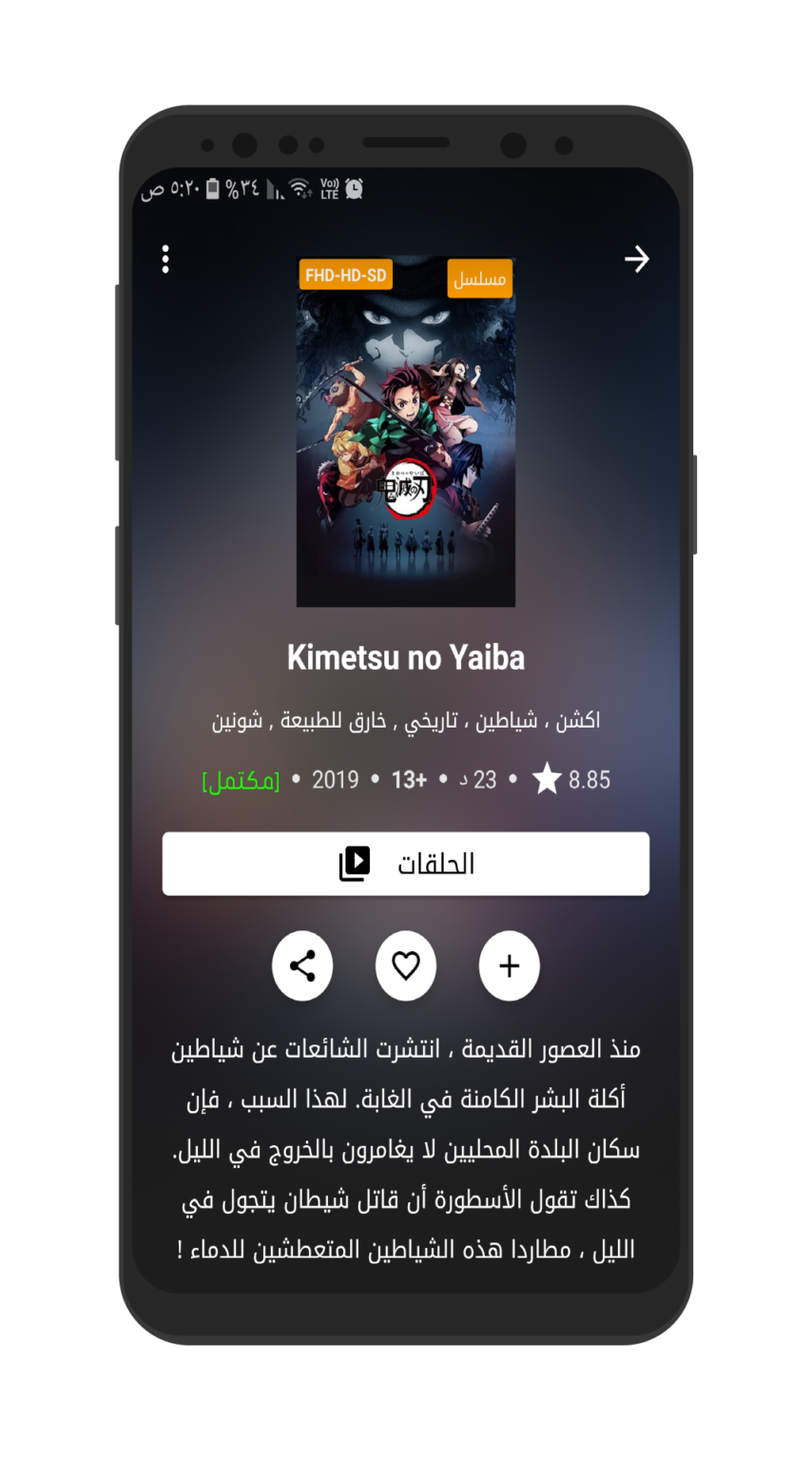Share Kimetsu no Yaiba
The image size is (812, 1461).
[302, 966]
